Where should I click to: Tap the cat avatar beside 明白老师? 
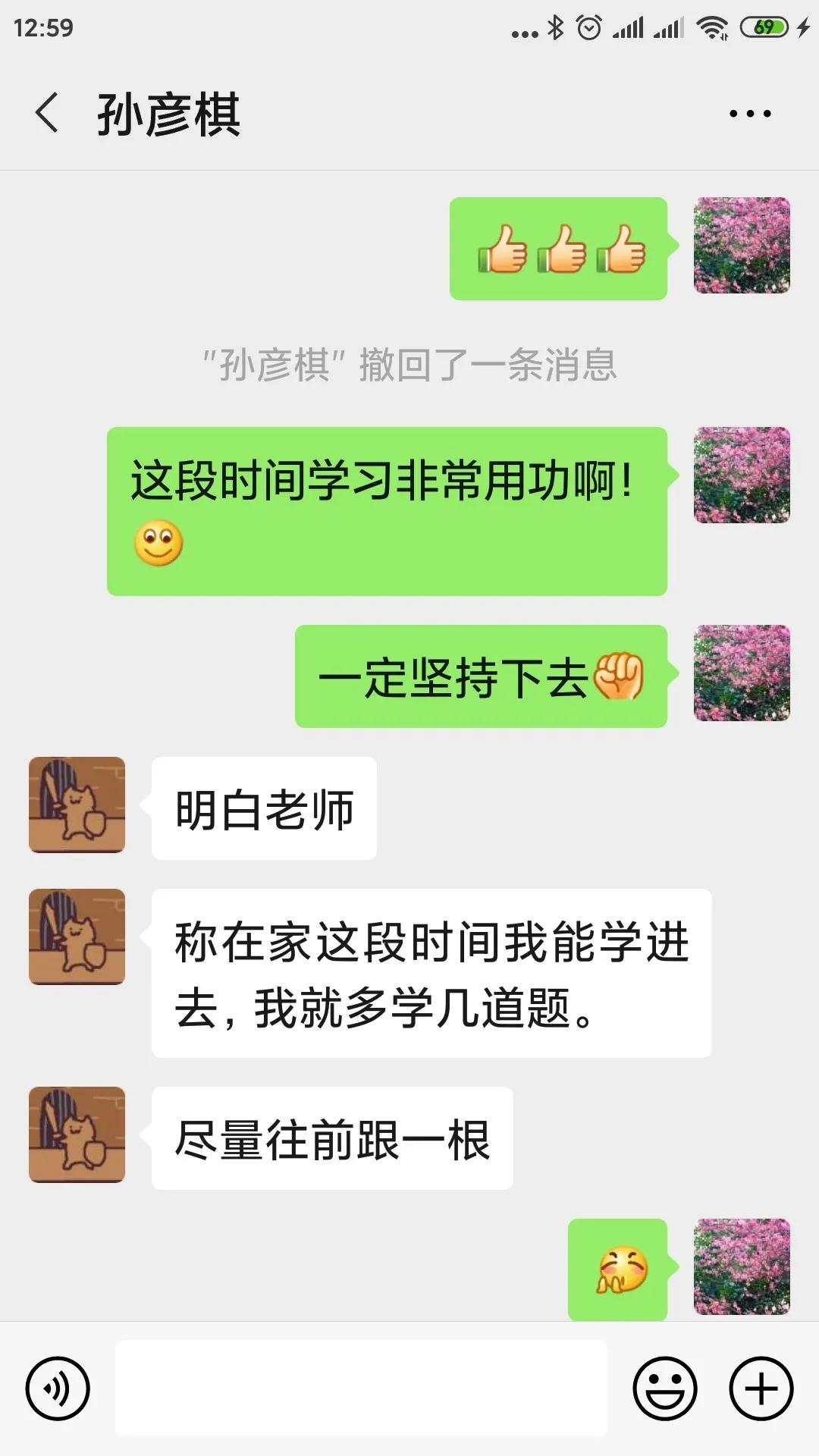tap(77, 805)
